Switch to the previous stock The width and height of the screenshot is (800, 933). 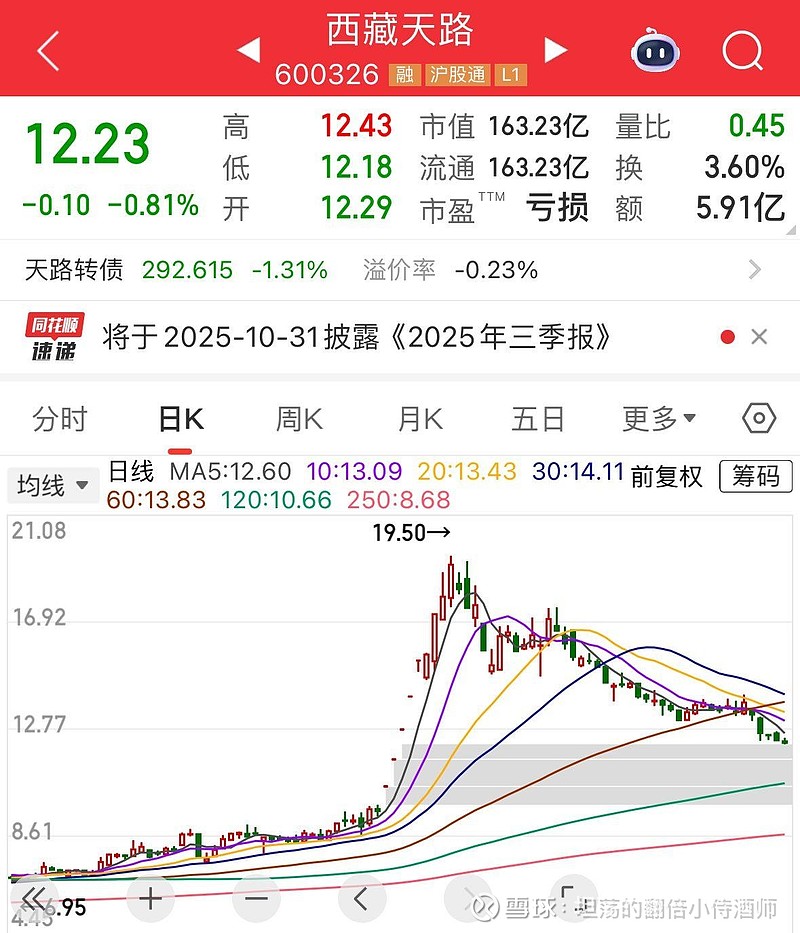click(249, 50)
